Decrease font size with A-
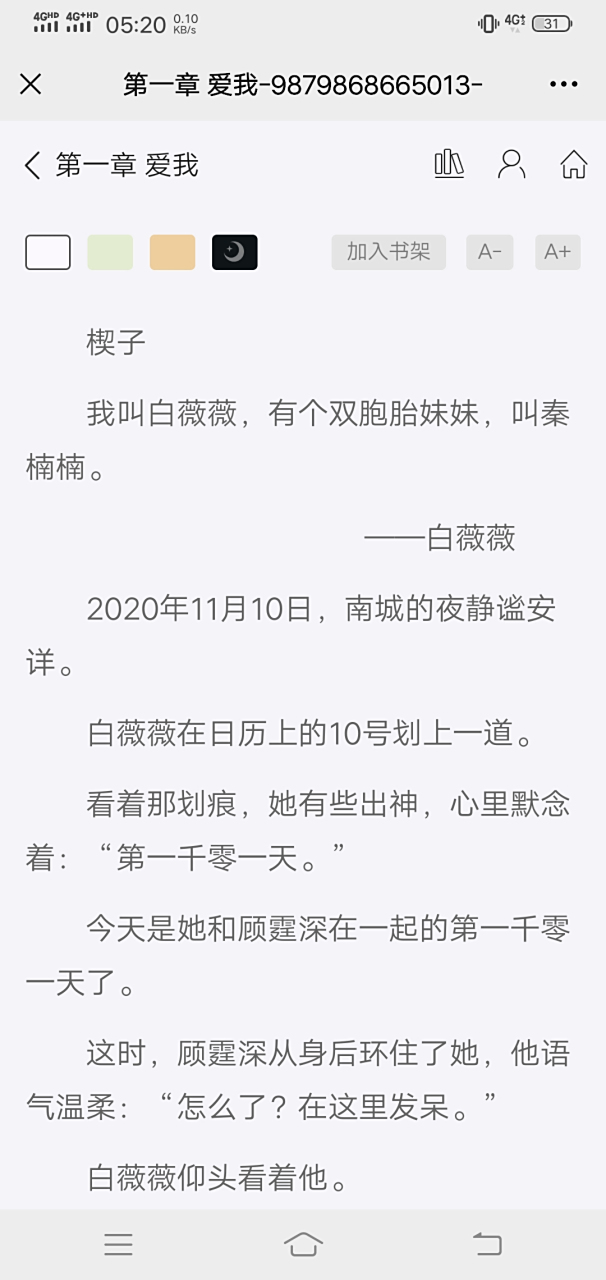Screen dimensions: 606x1280 [490, 252]
